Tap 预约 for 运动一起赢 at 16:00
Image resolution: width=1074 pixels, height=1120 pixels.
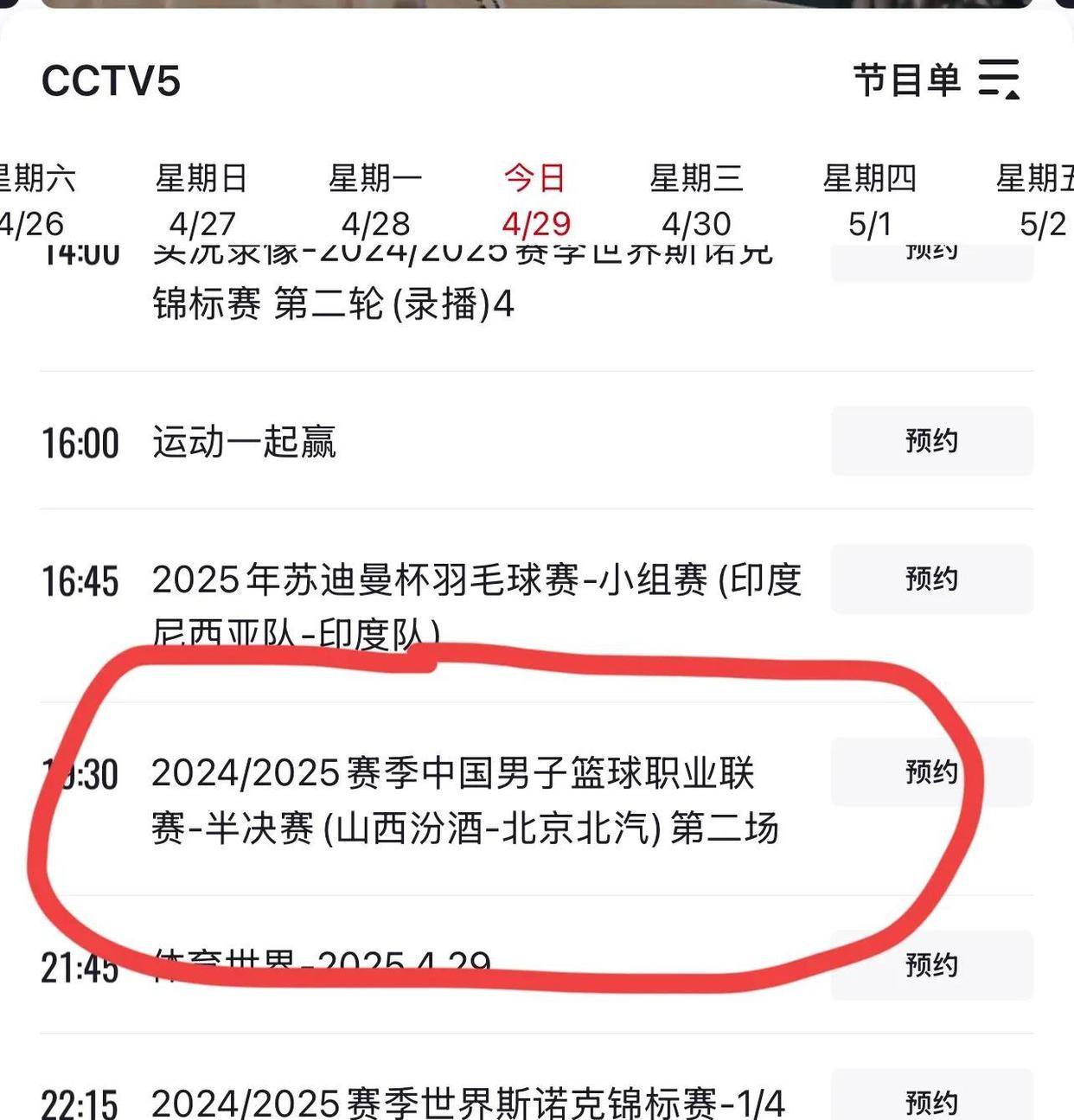pos(931,441)
